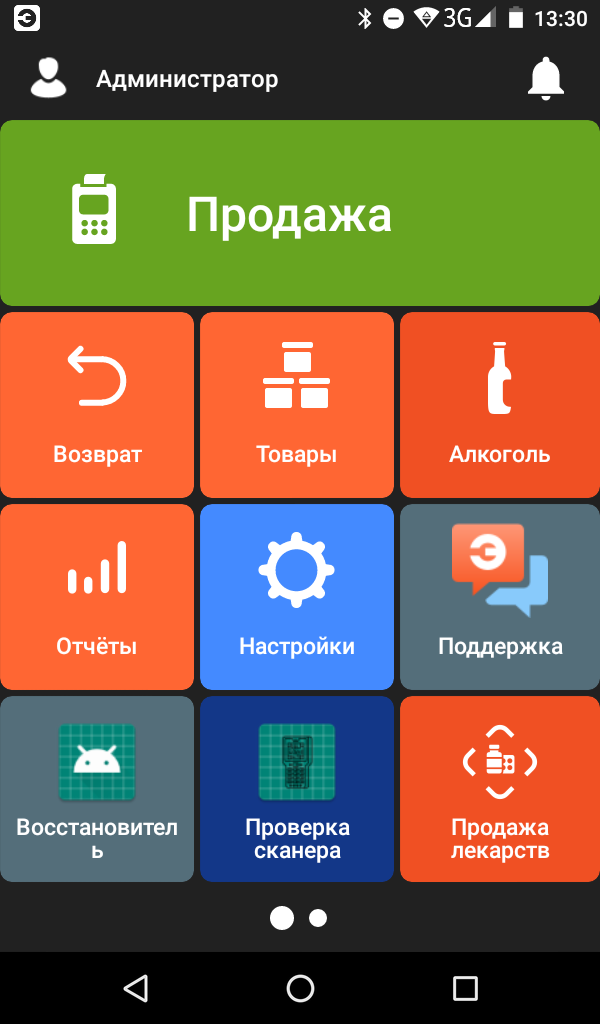The image size is (600, 1024).
Task: Open Проверка сканера tile
Action: pos(297,789)
